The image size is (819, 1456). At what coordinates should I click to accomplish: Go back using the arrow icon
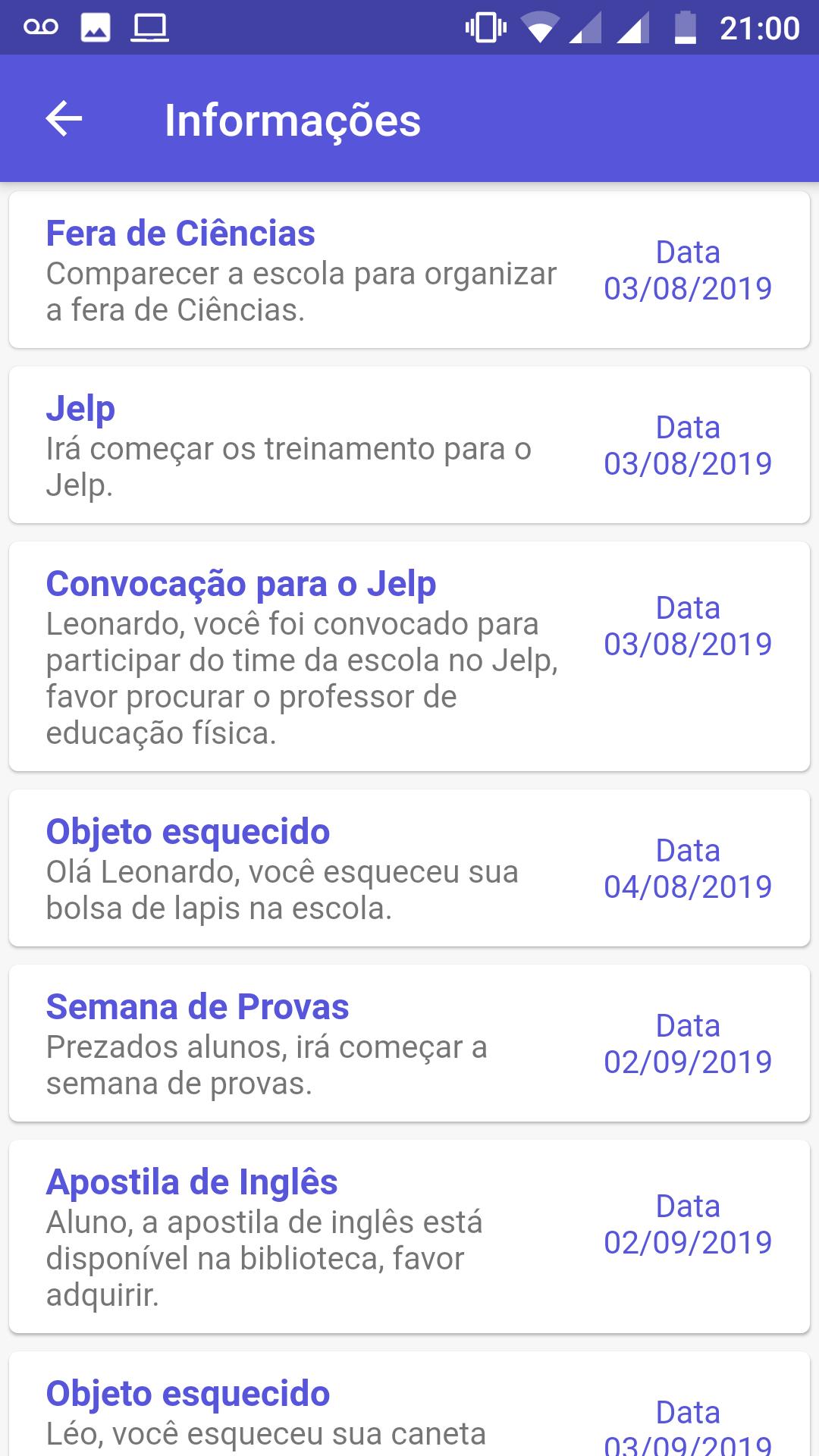point(64,119)
